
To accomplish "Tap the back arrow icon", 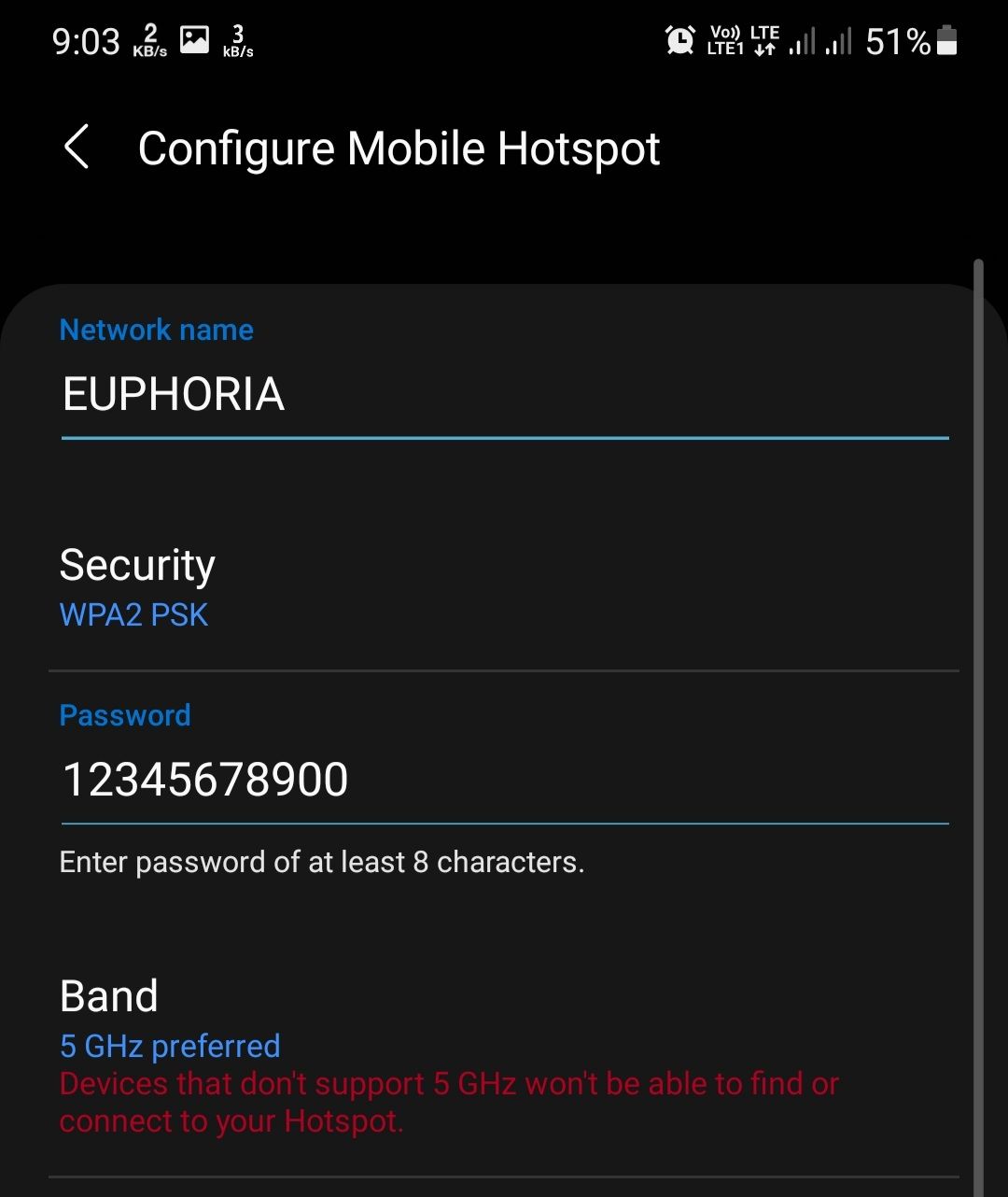I will click(x=77, y=148).
